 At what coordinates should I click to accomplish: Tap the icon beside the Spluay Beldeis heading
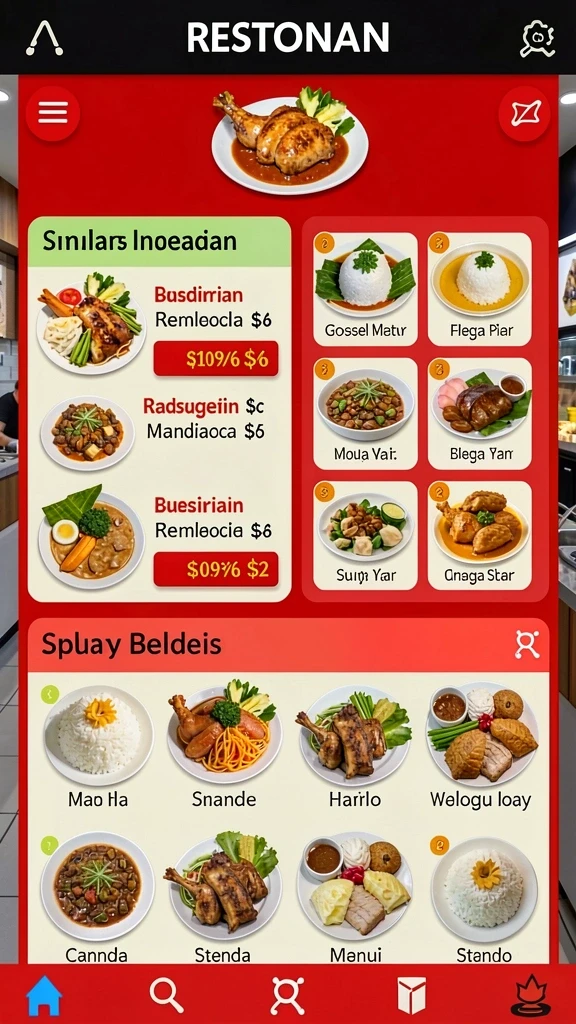pos(526,645)
